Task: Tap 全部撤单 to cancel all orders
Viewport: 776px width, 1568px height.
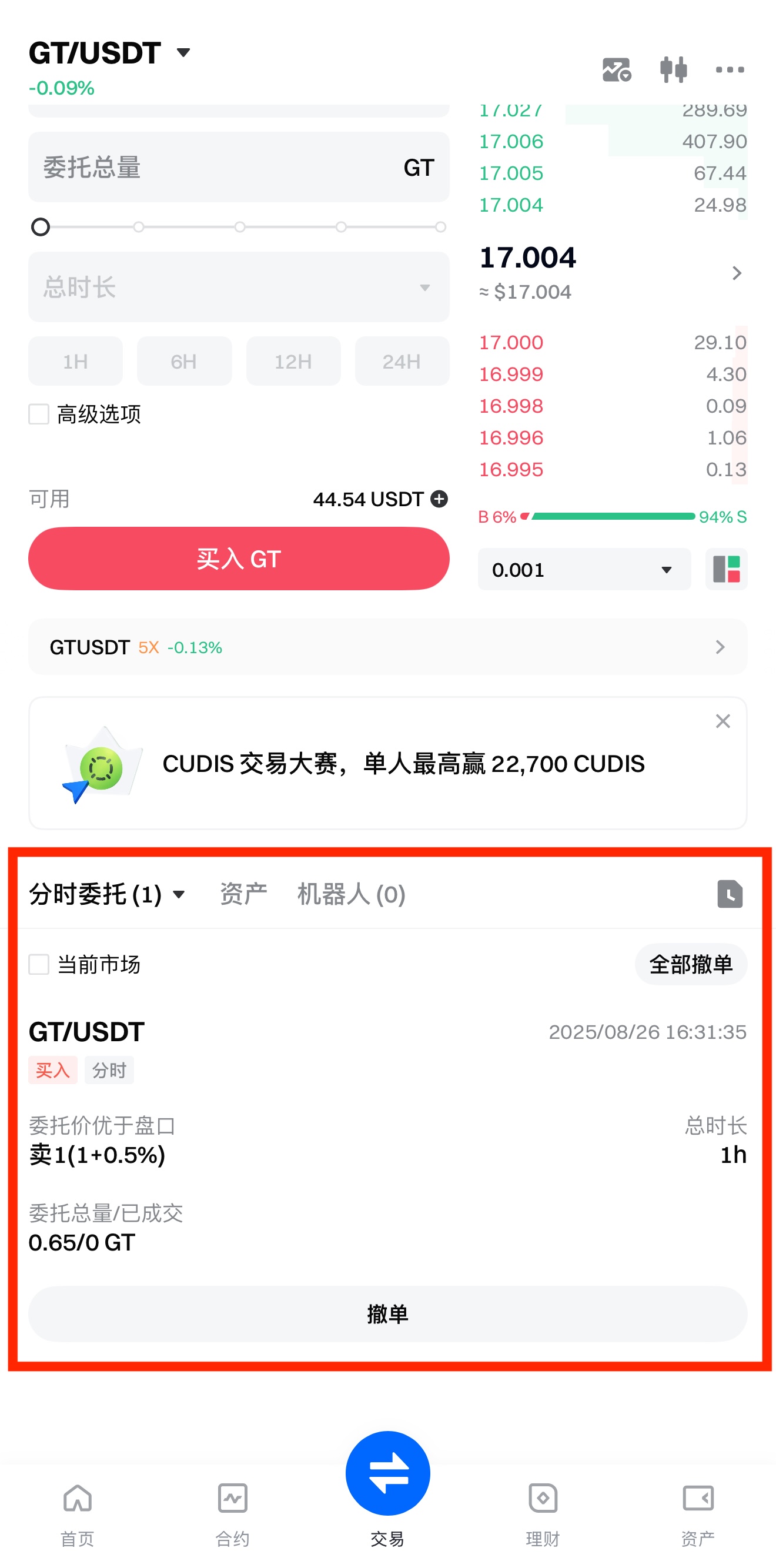Action: pos(690,964)
